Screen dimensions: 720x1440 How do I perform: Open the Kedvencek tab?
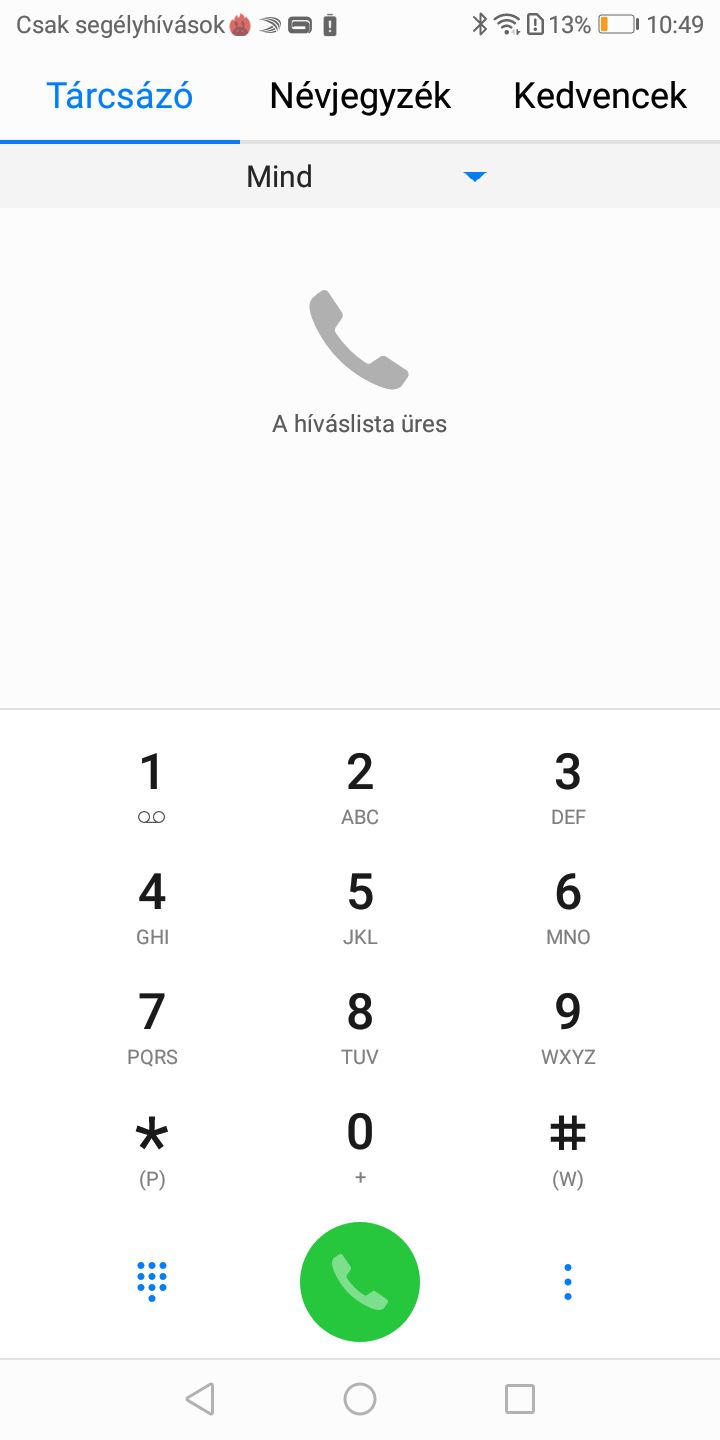coord(600,97)
